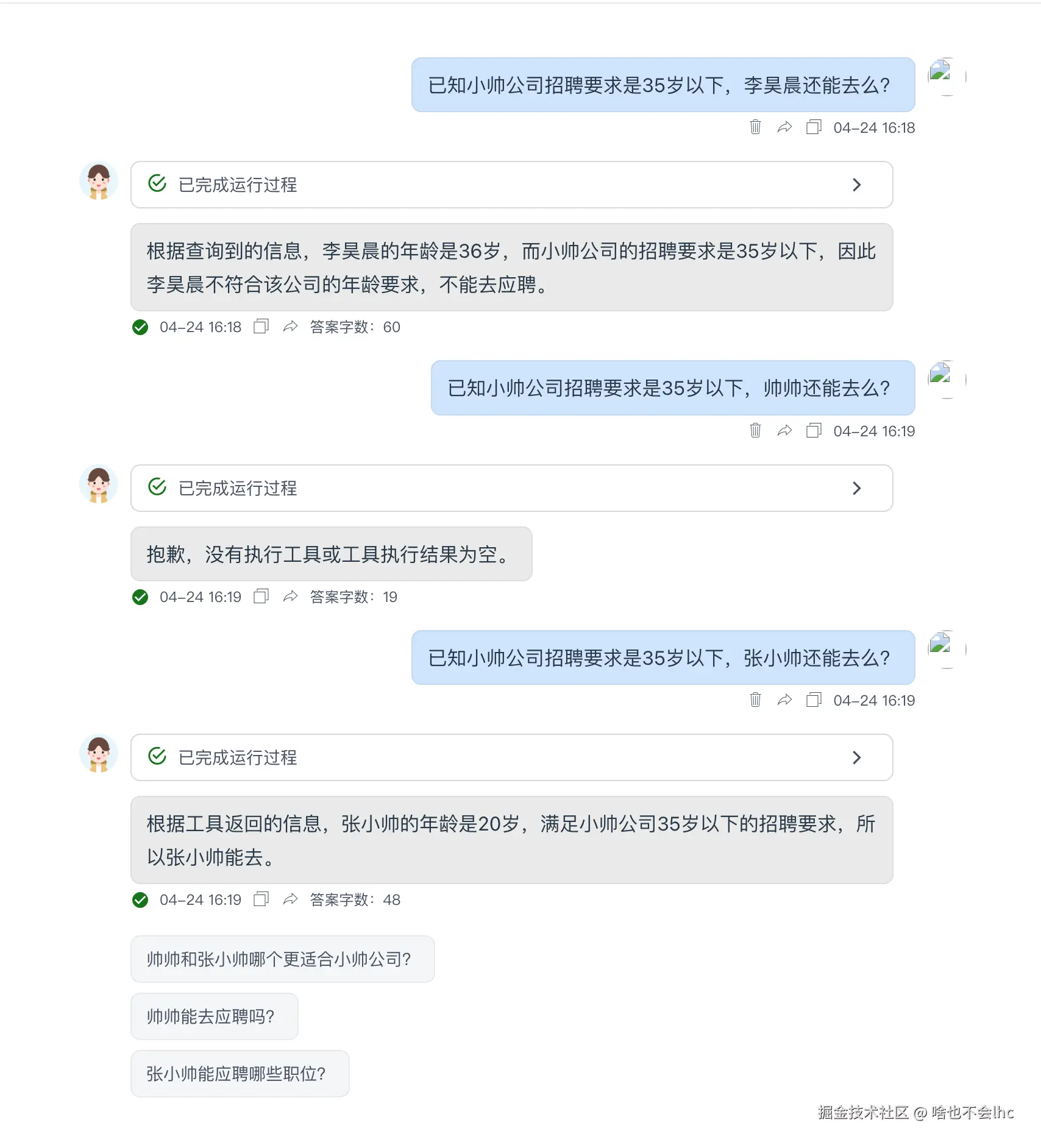
Task: Copy the 张小帅还能去么 question
Action: (814, 700)
